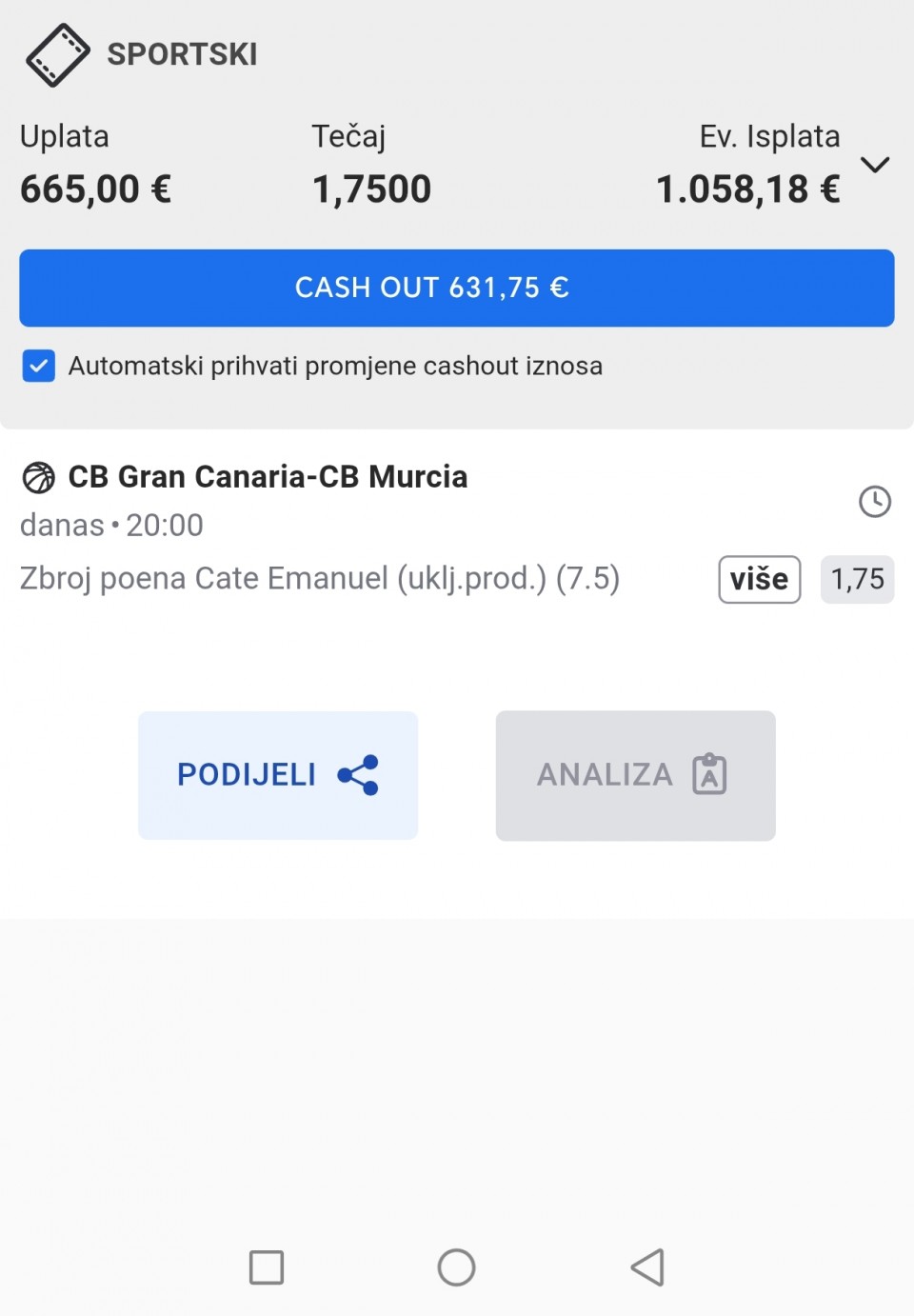Cash out the bet for 631,75 €

click(456, 288)
